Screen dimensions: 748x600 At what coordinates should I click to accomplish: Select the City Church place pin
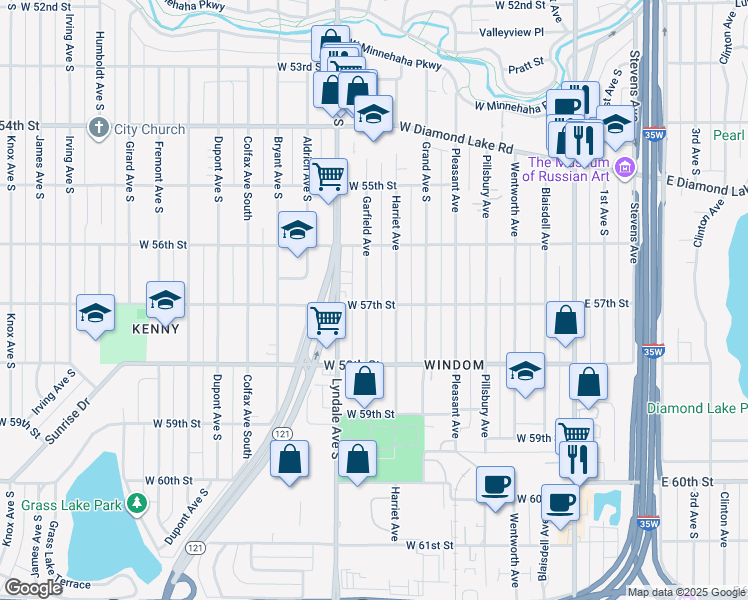click(x=98, y=128)
